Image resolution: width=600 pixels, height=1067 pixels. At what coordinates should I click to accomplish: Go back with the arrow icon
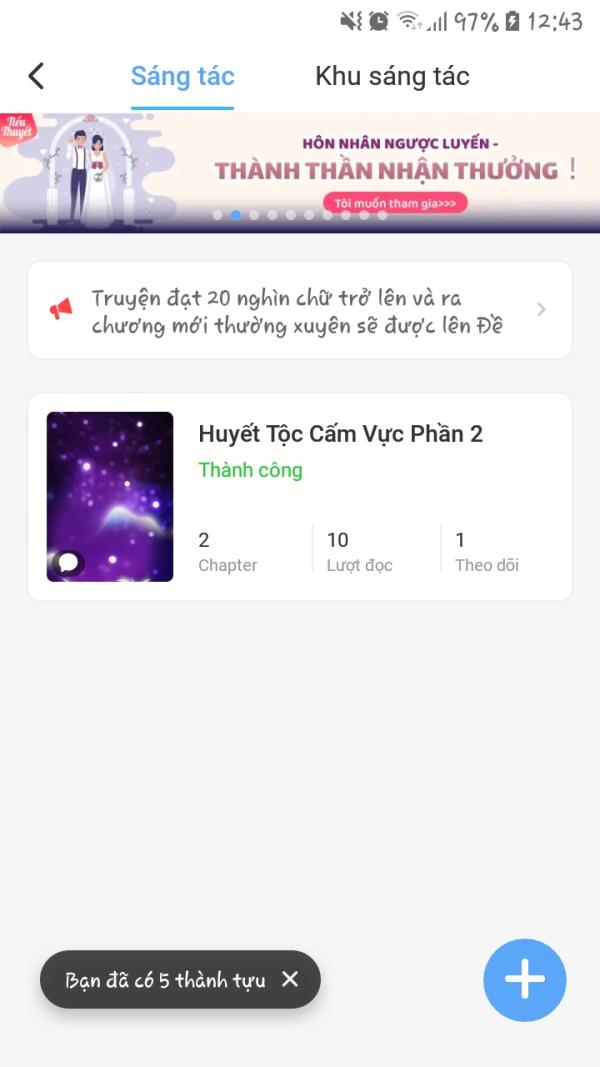36,76
